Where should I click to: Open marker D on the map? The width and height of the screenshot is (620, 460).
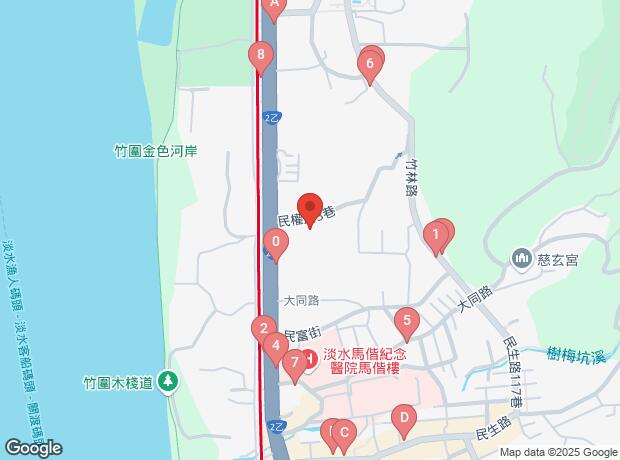(404, 418)
